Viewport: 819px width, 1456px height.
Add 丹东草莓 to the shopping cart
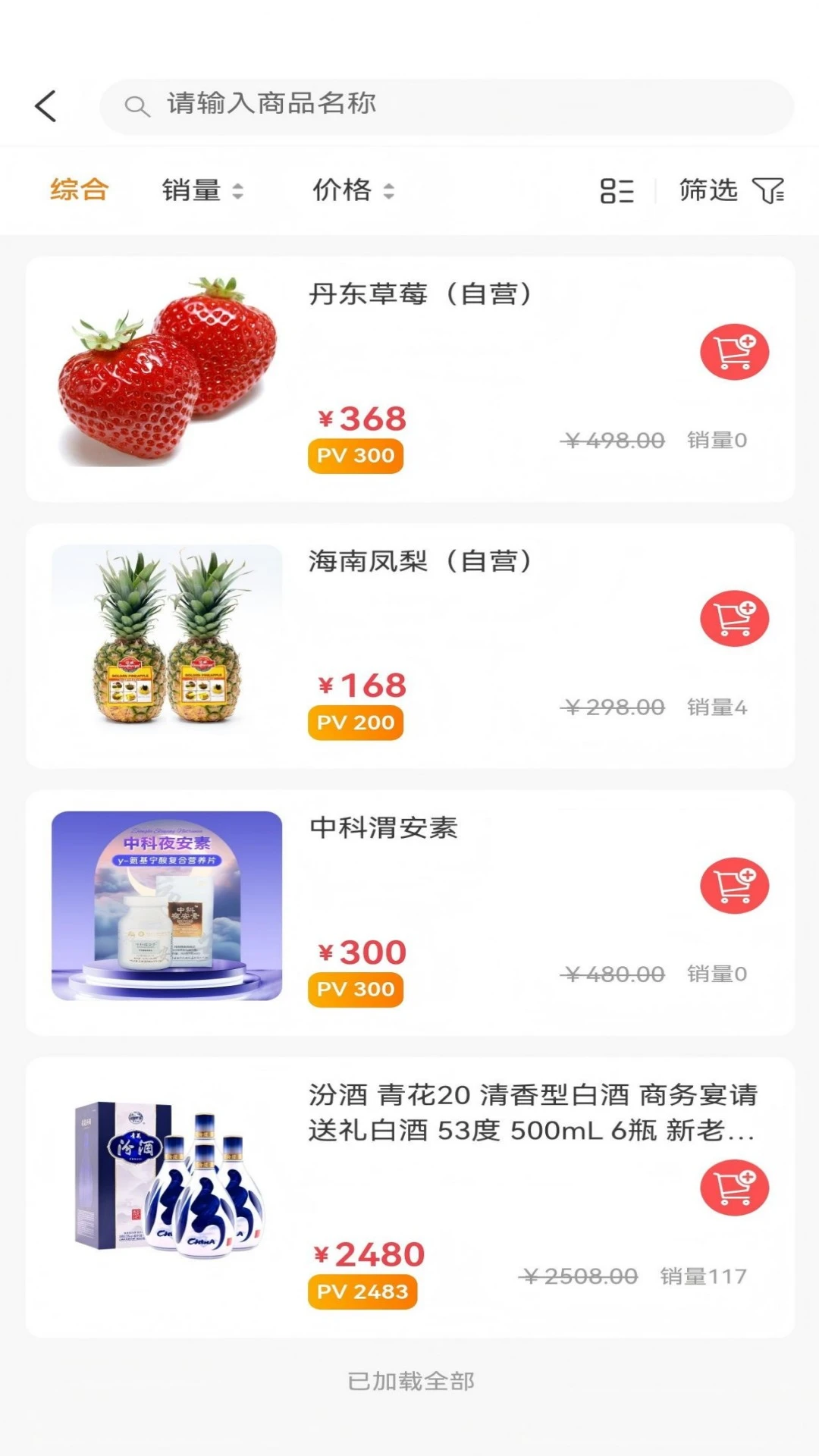733,351
